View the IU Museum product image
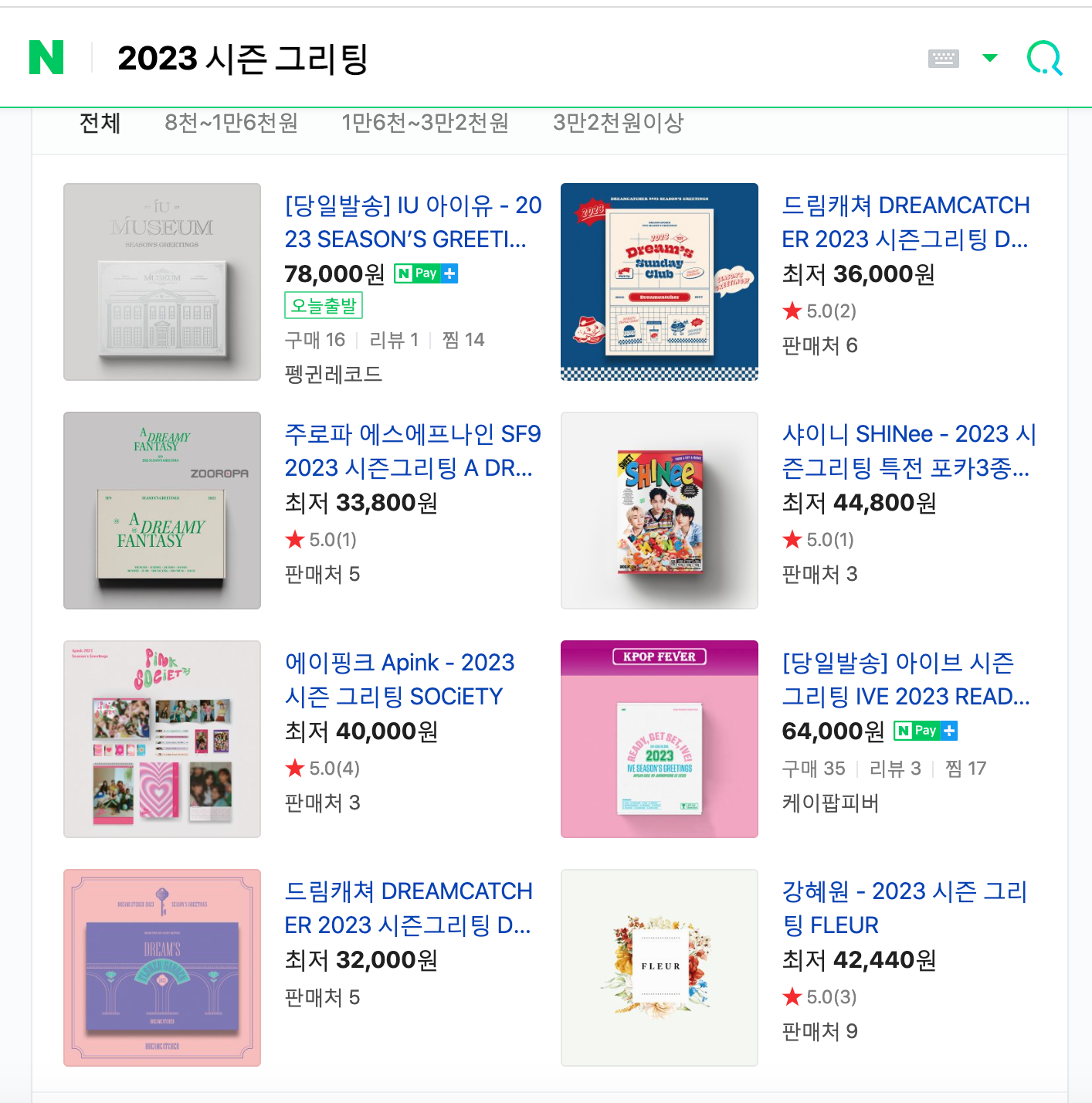Viewport: 1092px width, 1103px height. 162,282
